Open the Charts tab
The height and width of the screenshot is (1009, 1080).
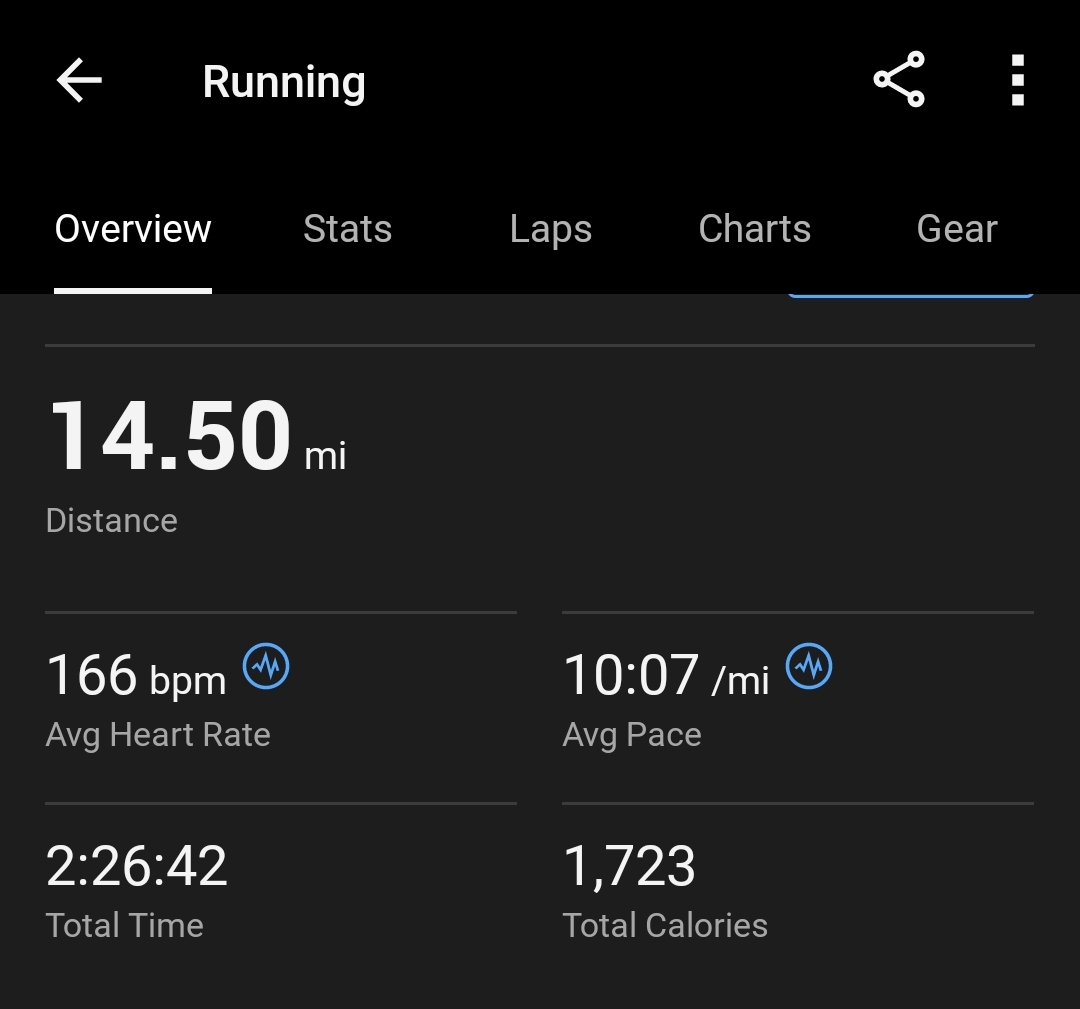754,229
